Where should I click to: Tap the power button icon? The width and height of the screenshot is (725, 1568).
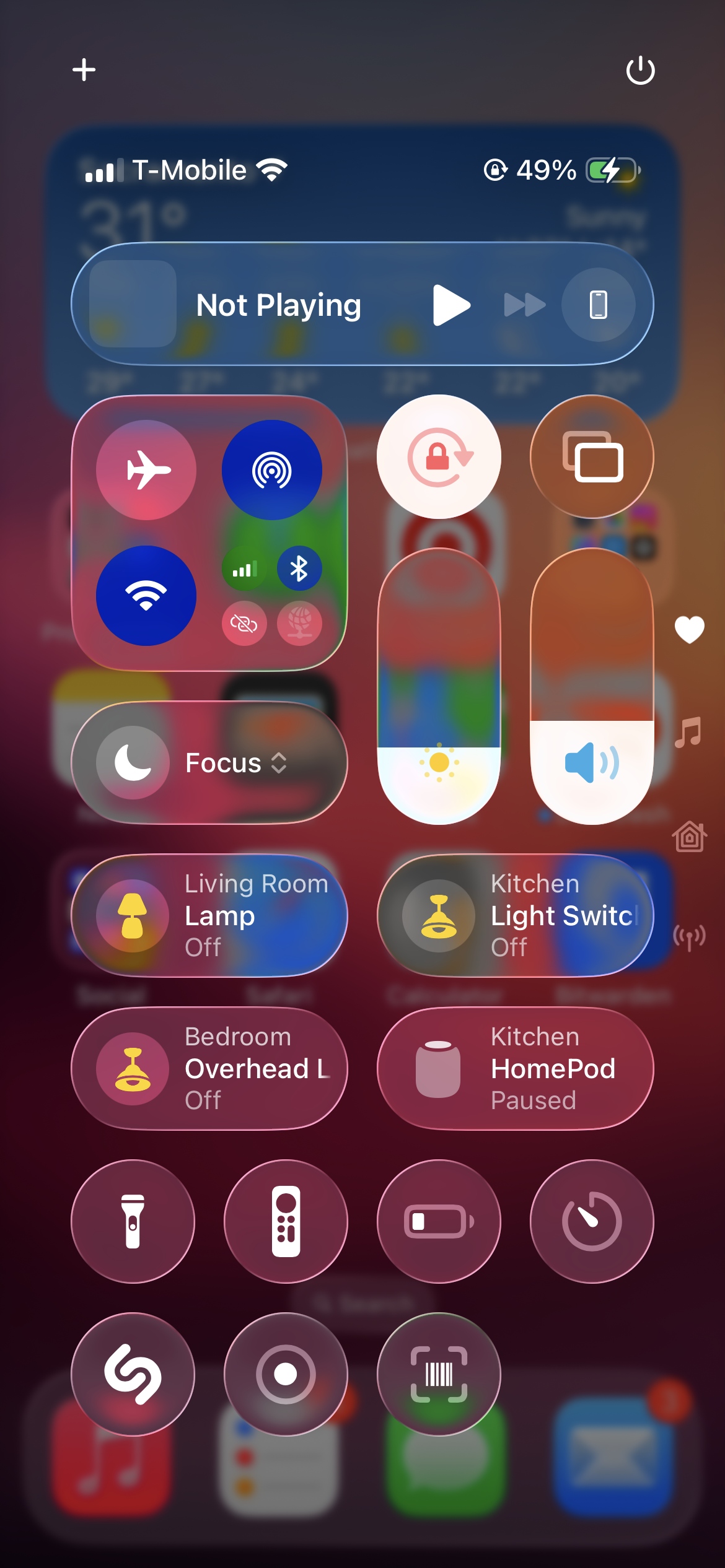[x=640, y=71]
